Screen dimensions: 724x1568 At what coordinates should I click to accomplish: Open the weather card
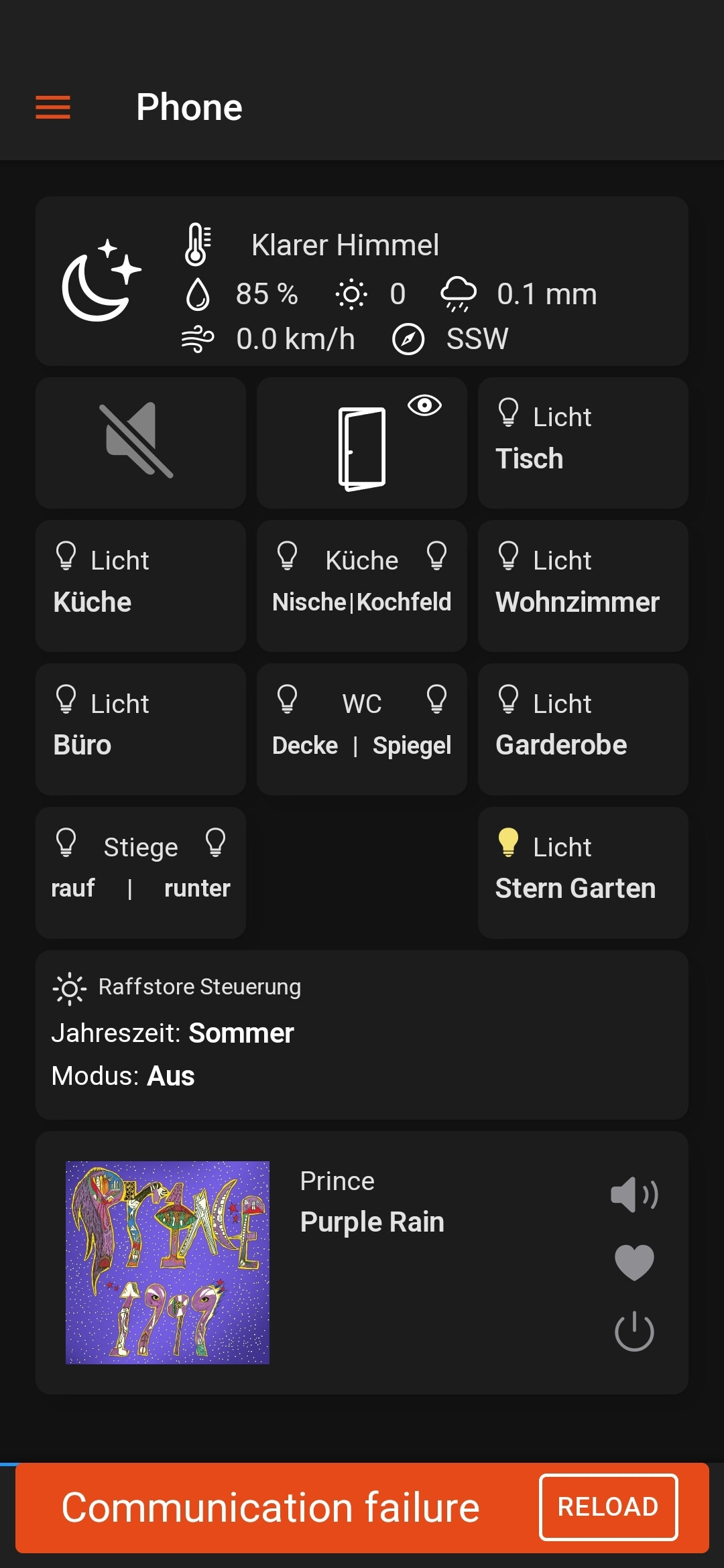coord(362,281)
